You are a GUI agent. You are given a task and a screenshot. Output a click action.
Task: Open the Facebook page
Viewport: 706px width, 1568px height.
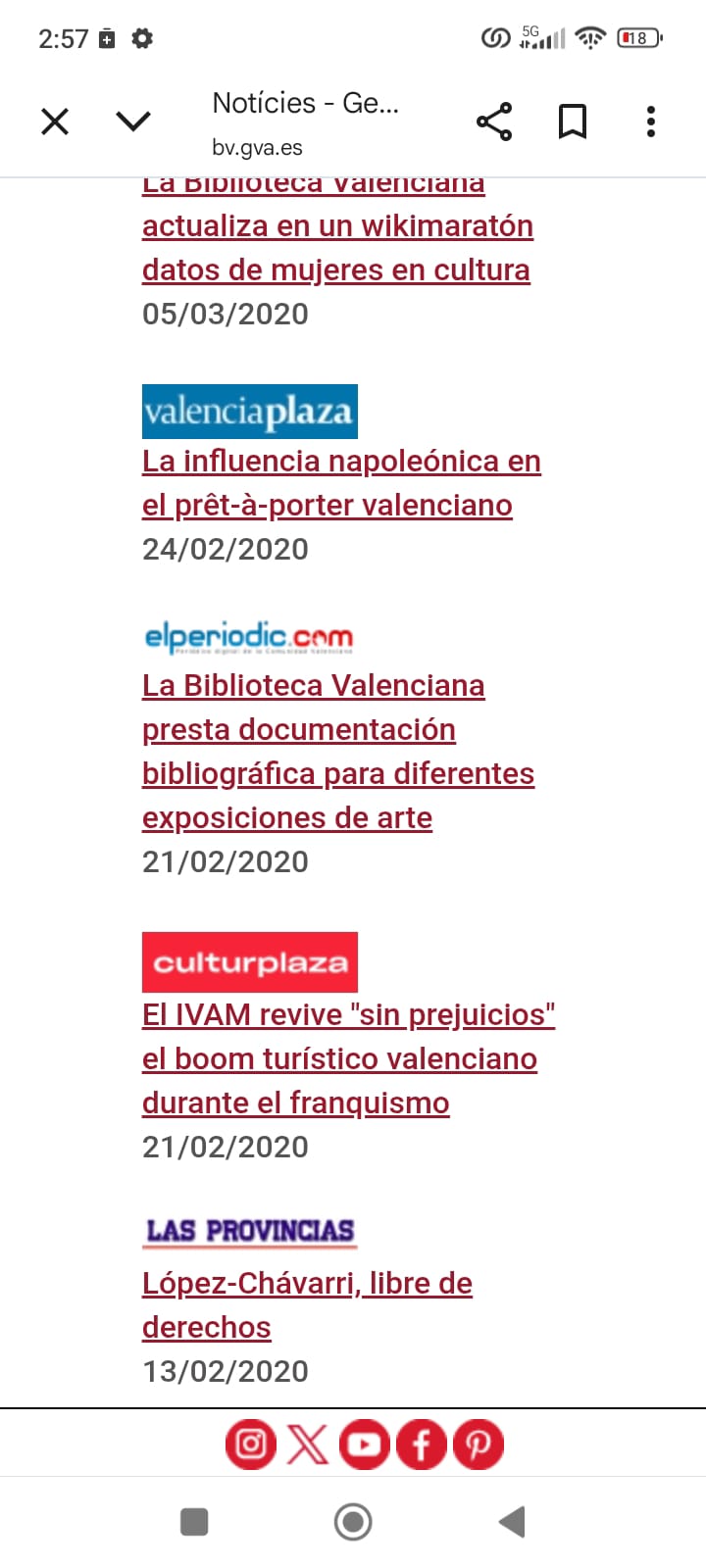[422, 1445]
